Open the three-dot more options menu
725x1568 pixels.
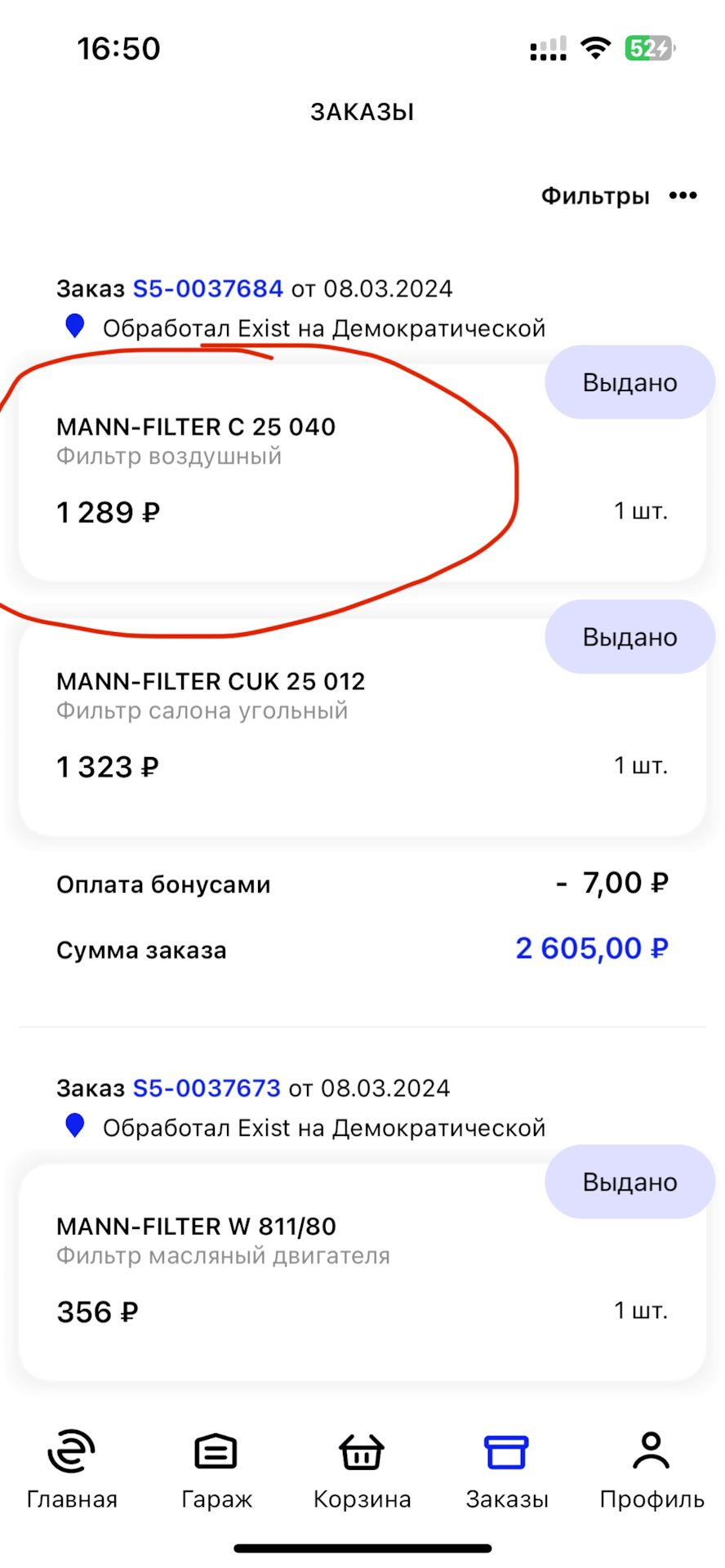pyautogui.click(x=683, y=194)
